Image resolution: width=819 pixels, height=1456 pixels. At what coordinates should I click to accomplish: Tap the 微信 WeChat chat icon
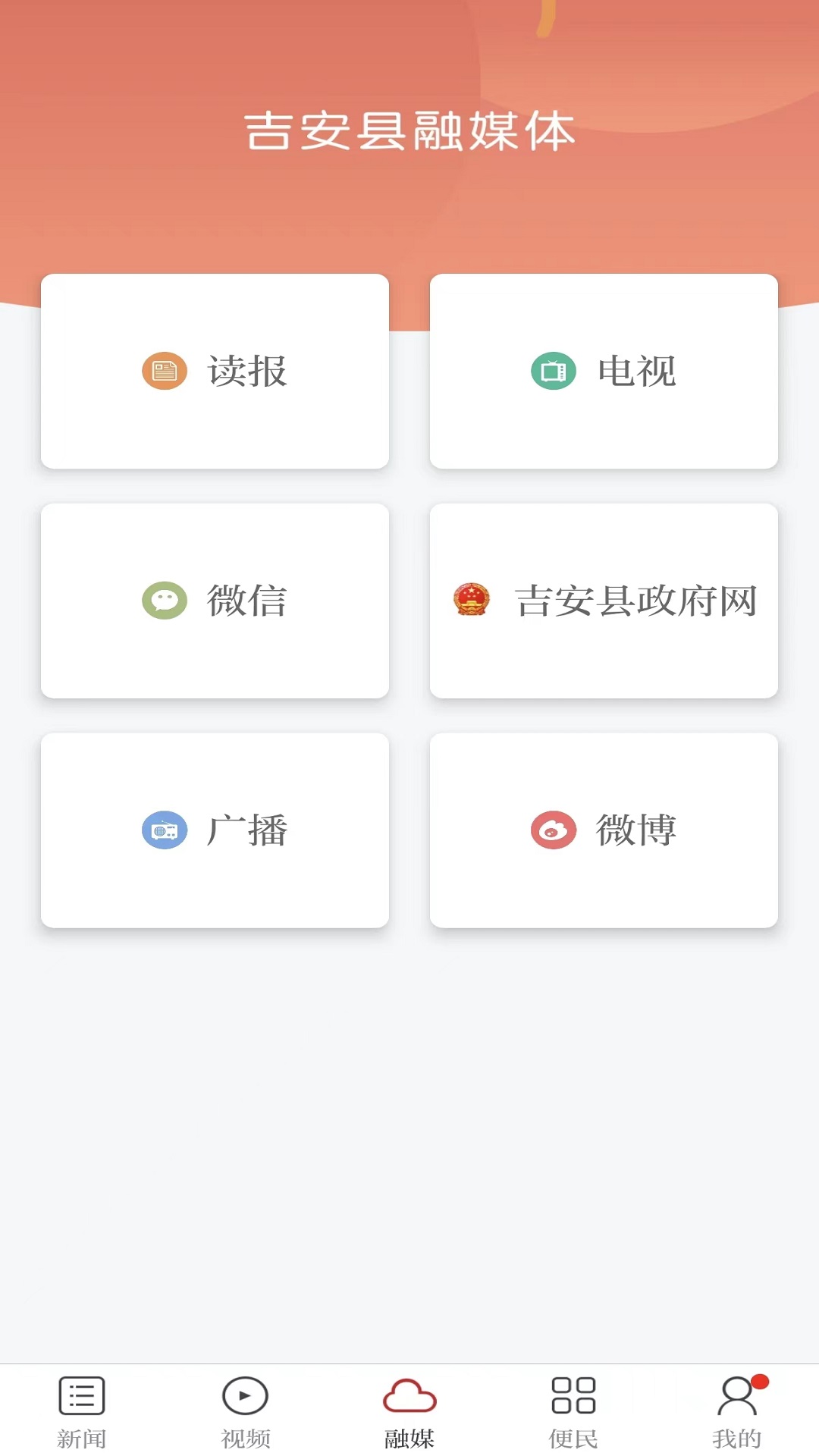[x=164, y=601]
